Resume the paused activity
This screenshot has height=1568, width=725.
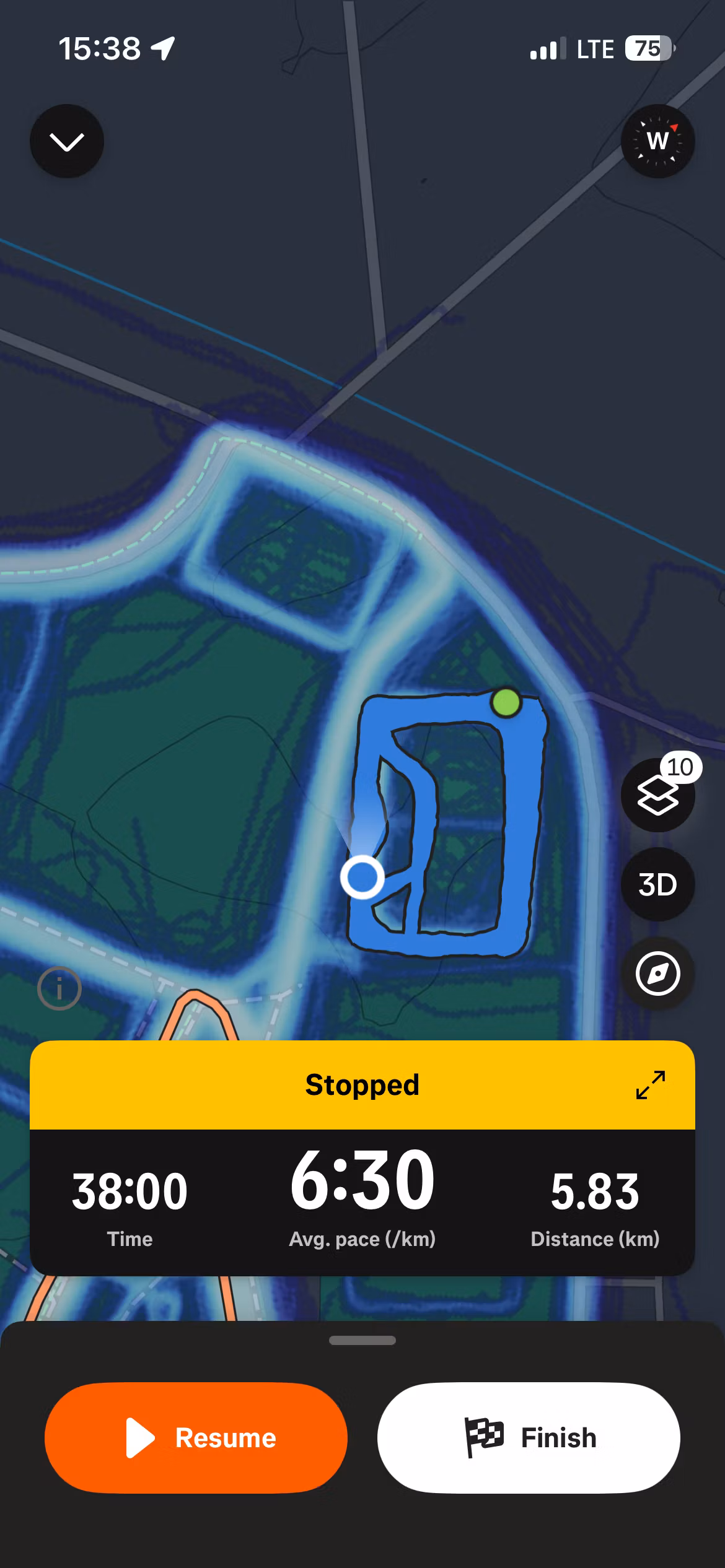tap(196, 1437)
